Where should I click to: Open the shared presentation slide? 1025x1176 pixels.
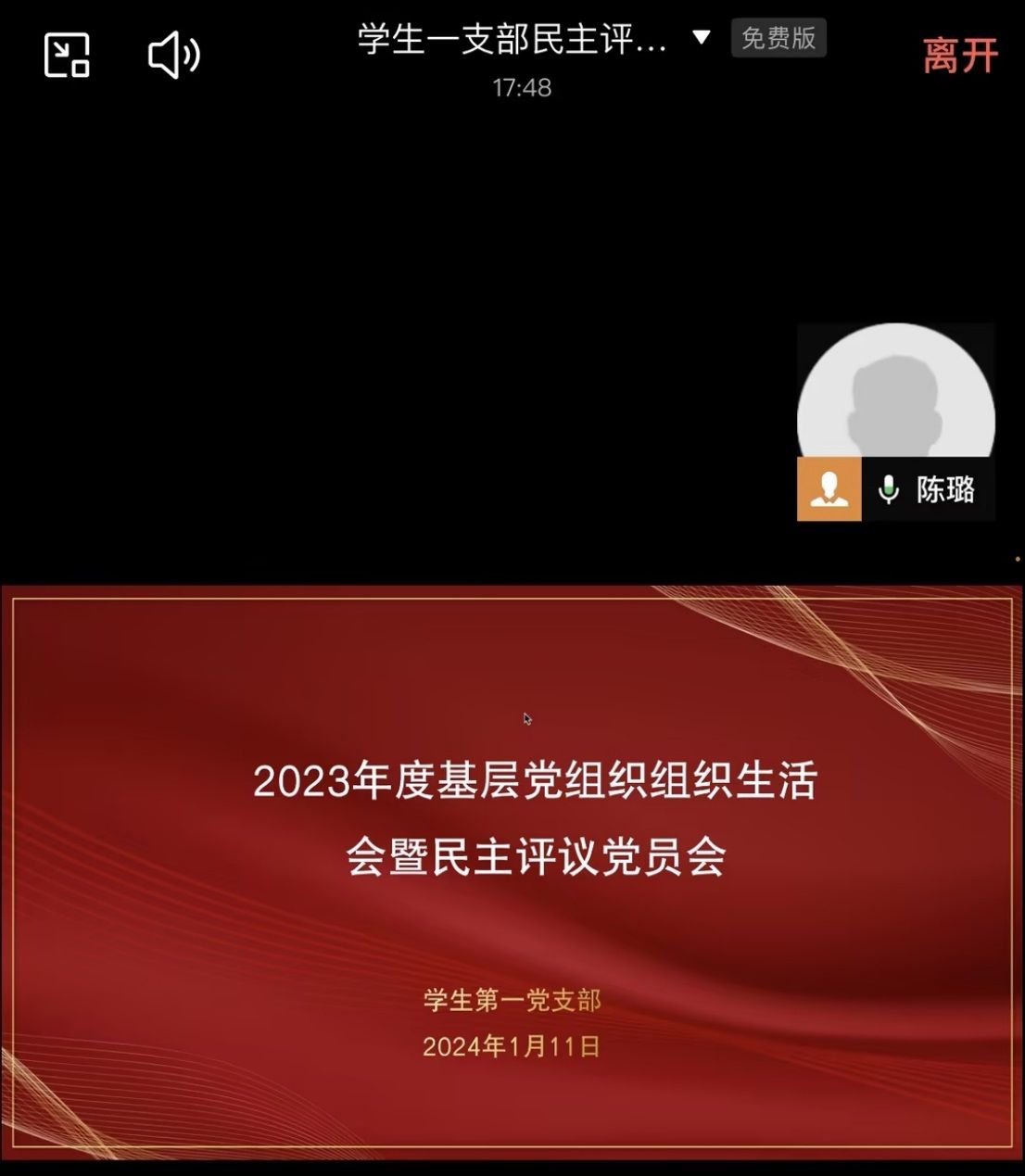click(x=512, y=871)
